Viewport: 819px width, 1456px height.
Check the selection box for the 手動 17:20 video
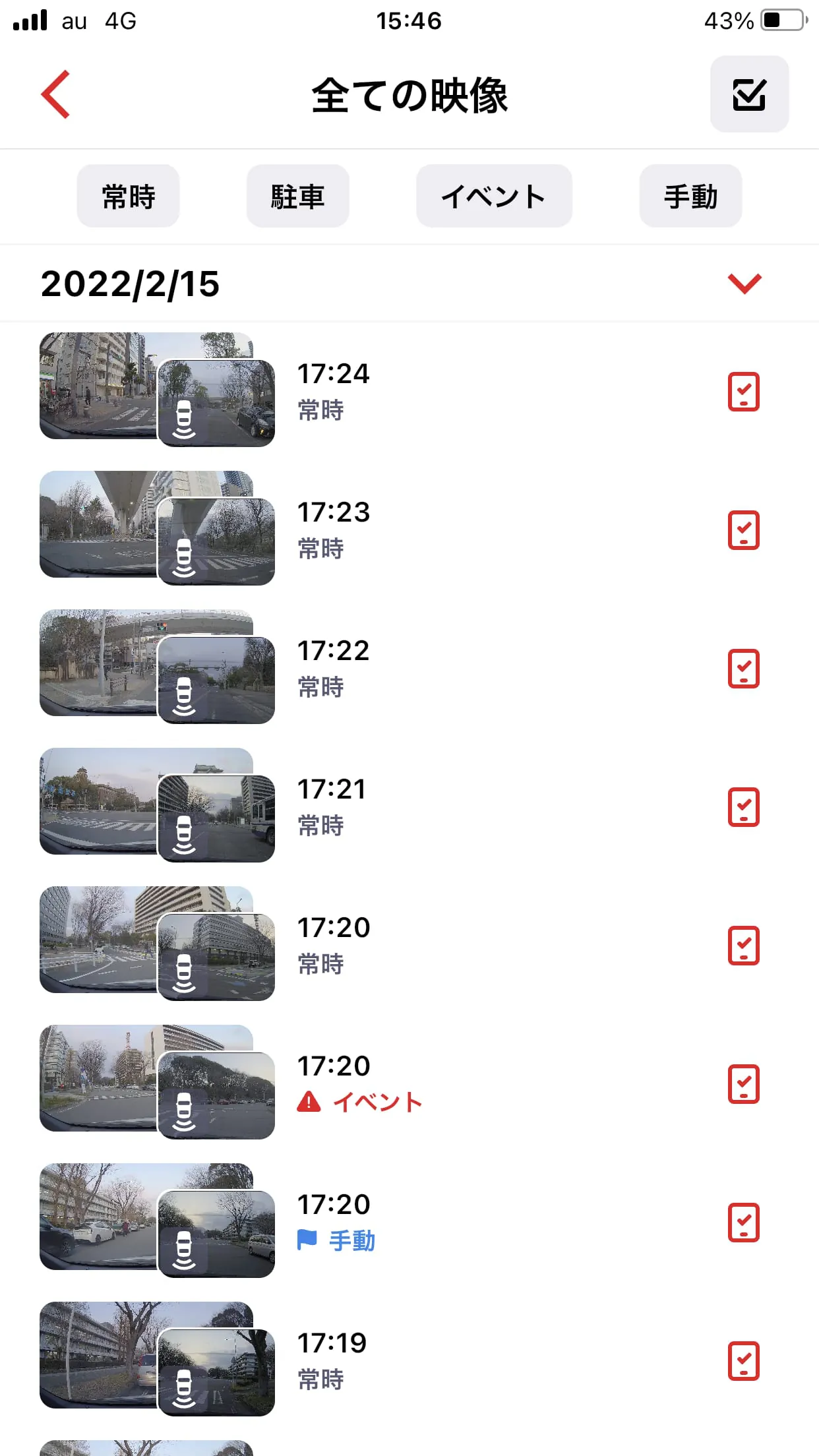[744, 1221]
